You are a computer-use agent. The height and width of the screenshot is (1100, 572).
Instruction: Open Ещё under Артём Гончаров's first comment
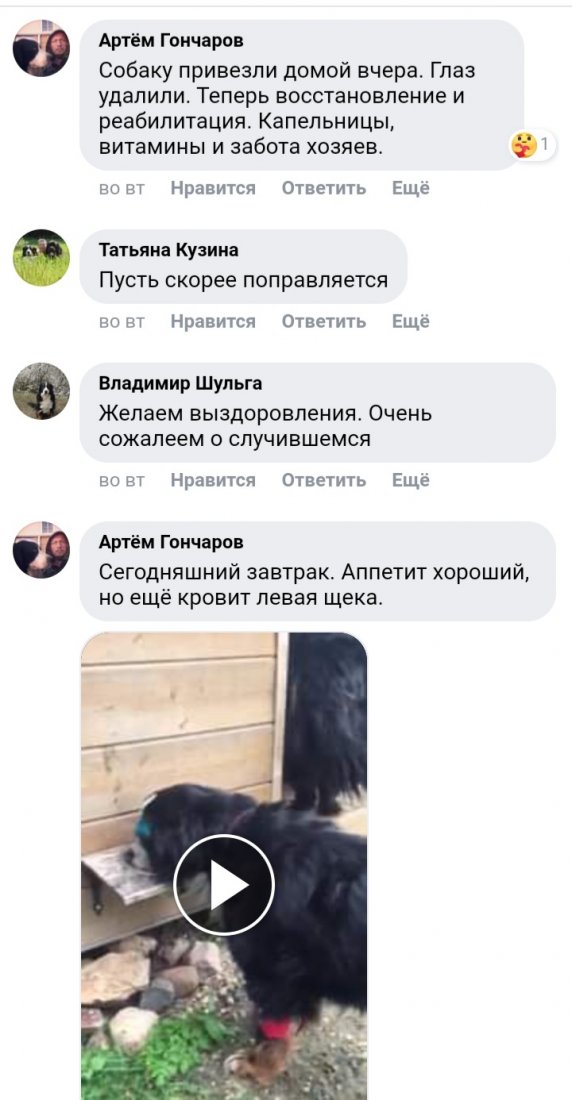411,188
